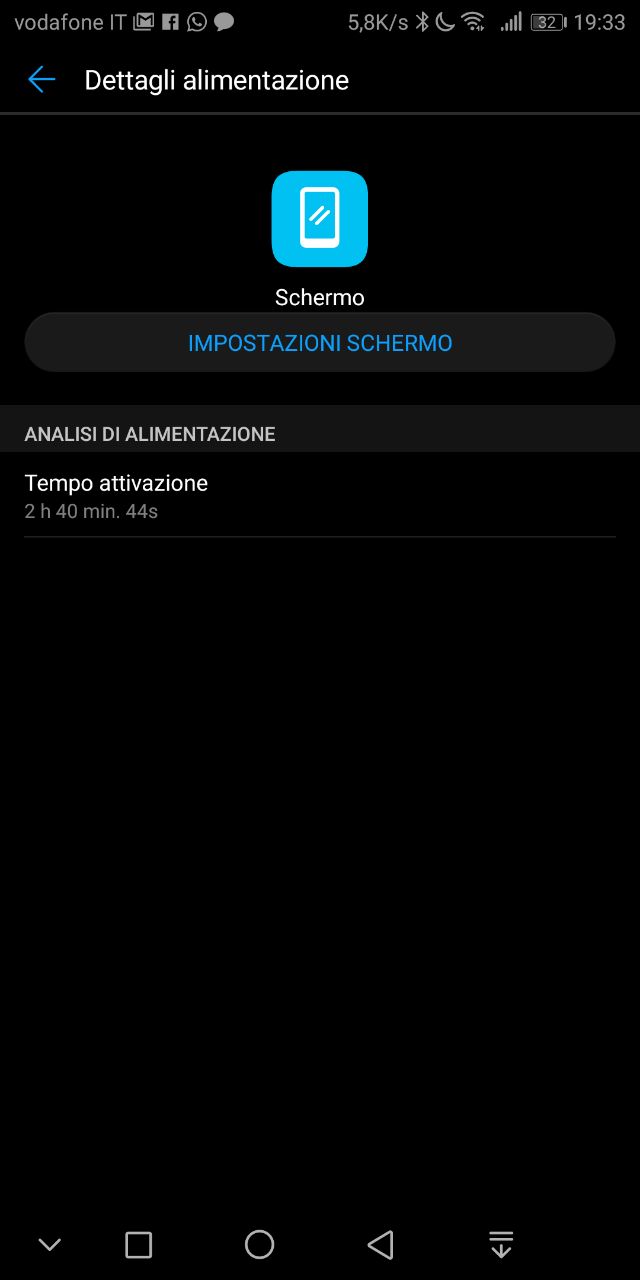This screenshot has width=640, height=1280.
Task: Tap the system back triangle button
Action: pyautogui.click(x=380, y=1245)
